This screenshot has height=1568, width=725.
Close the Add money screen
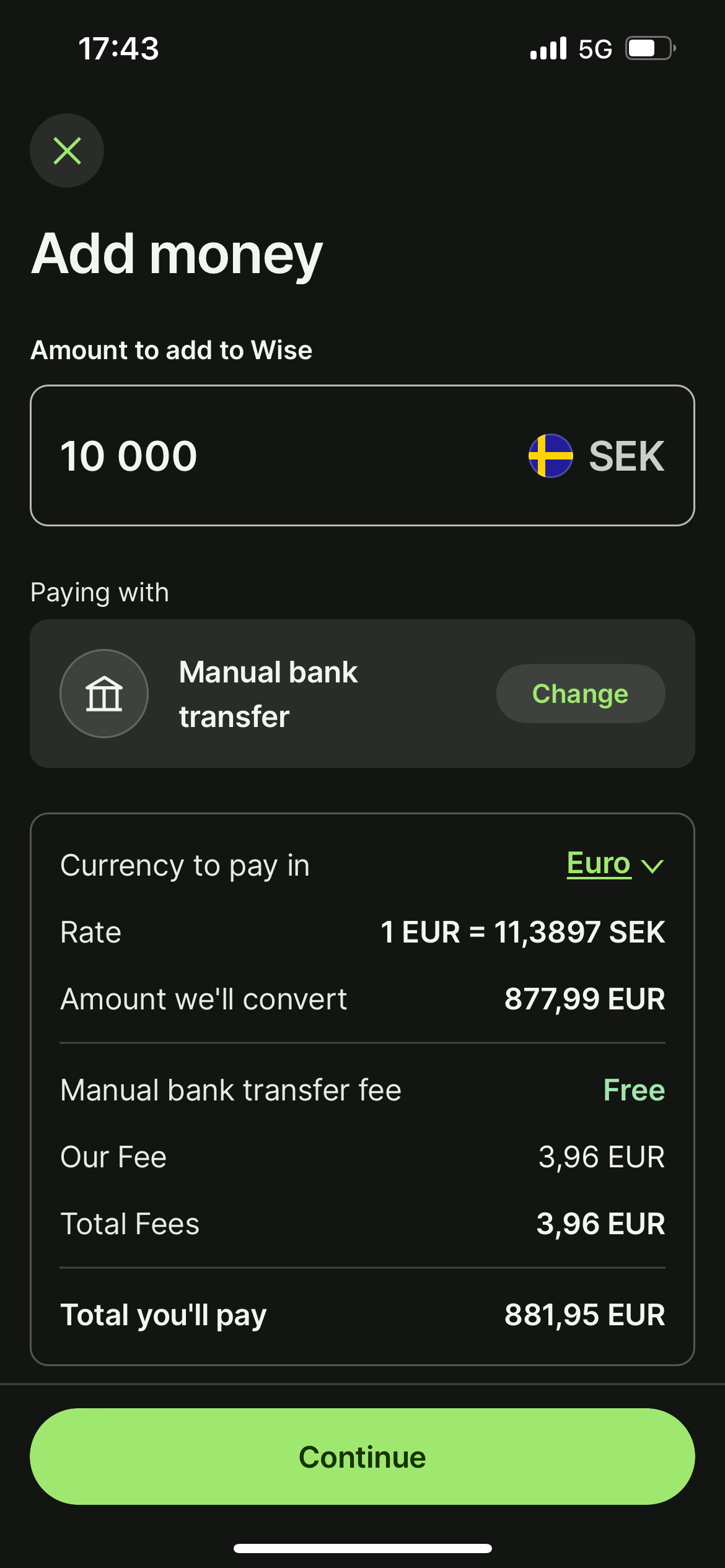(67, 150)
